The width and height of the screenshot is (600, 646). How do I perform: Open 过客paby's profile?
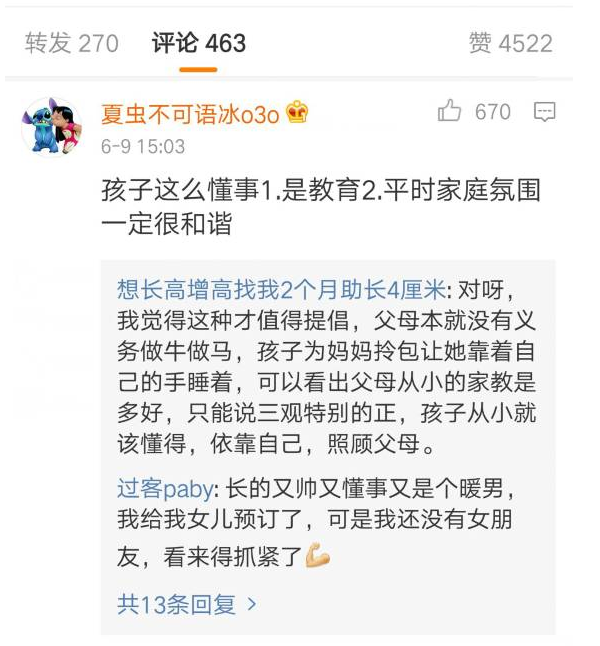164,489
